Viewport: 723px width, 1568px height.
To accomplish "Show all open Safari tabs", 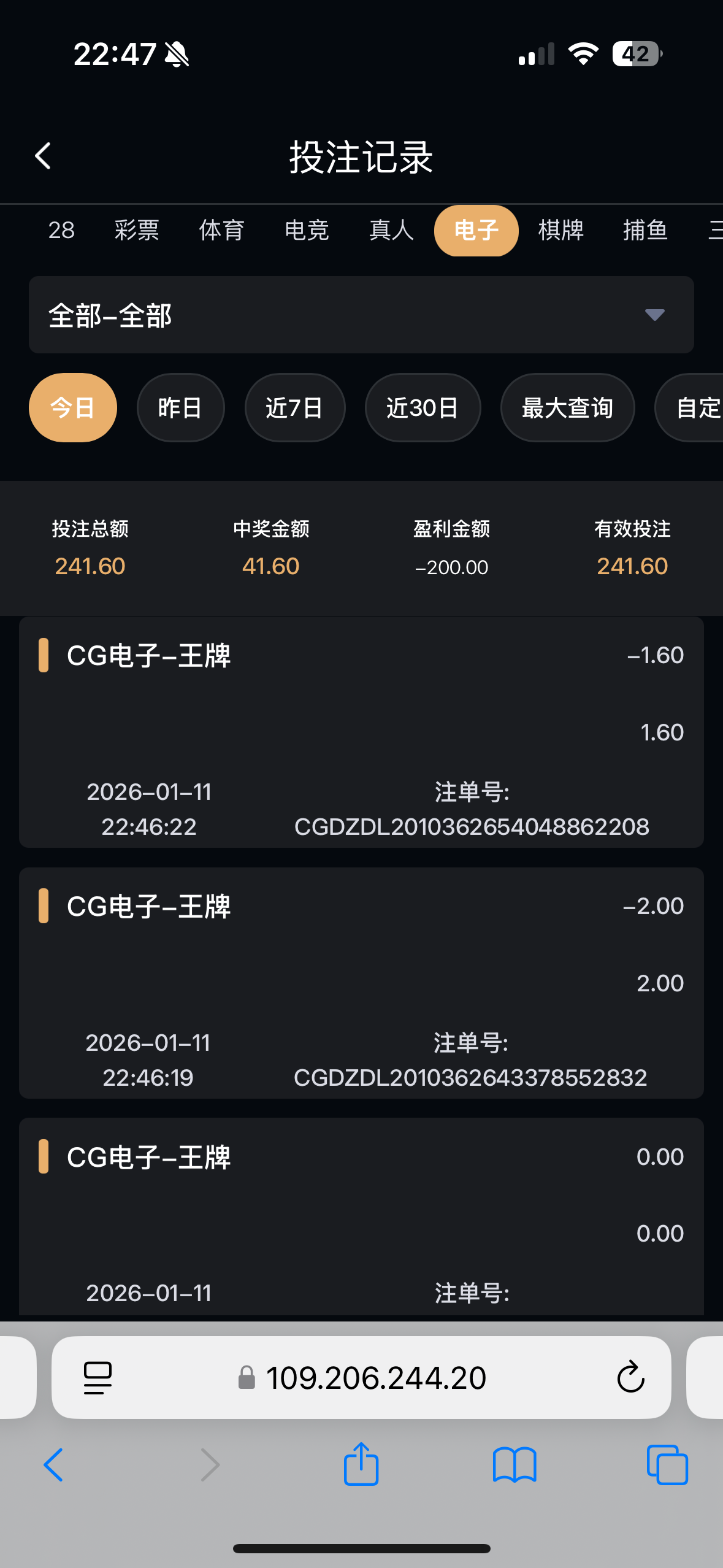I will click(667, 1464).
